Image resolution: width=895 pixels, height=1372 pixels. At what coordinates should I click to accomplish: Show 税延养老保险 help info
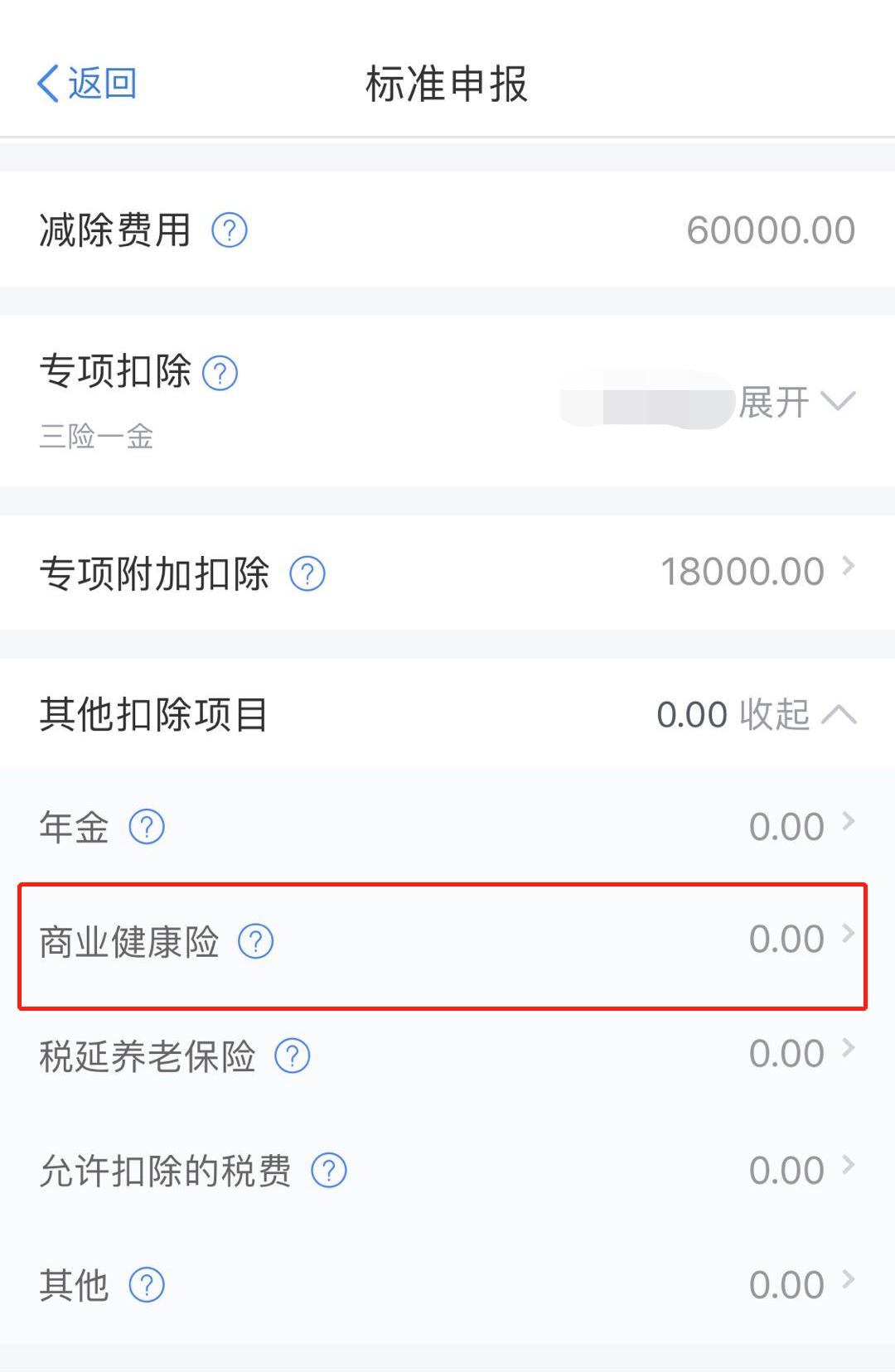[x=293, y=1056]
